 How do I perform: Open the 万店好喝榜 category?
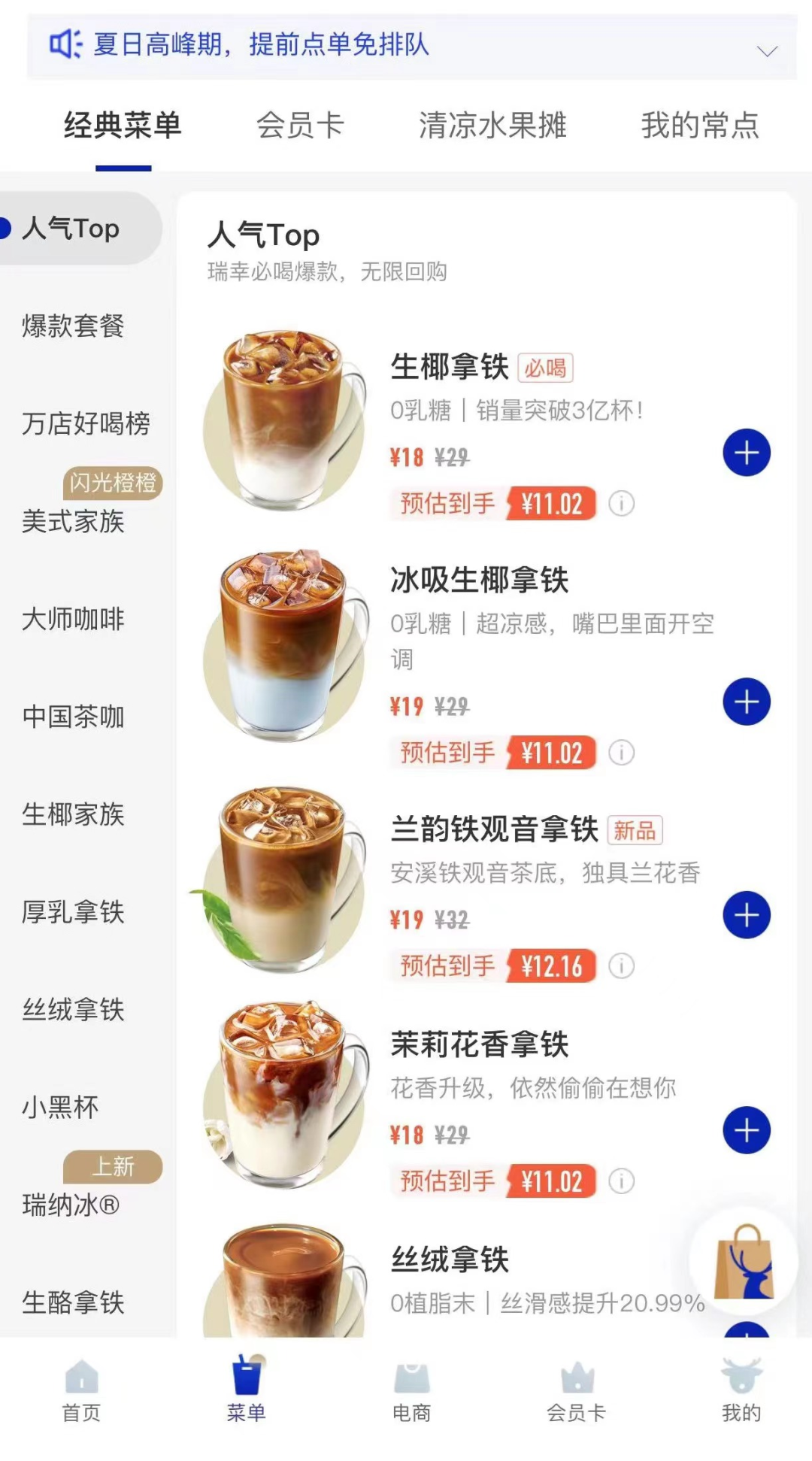(x=86, y=424)
